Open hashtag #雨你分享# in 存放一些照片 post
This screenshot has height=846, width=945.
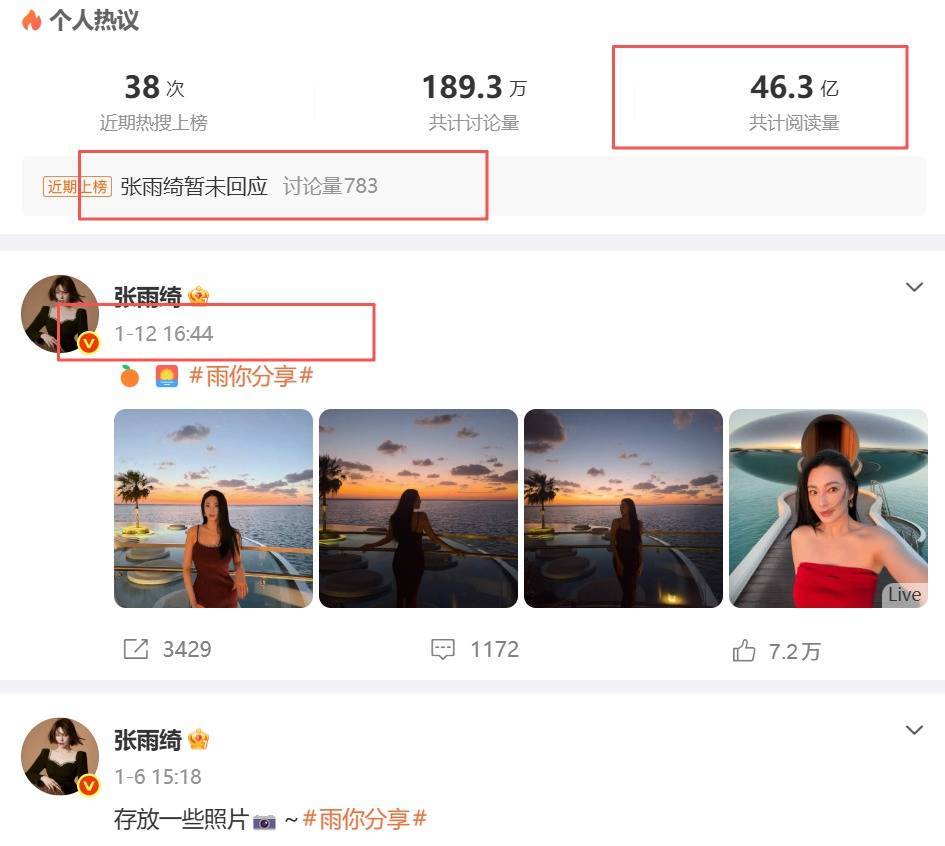pos(364,819)
